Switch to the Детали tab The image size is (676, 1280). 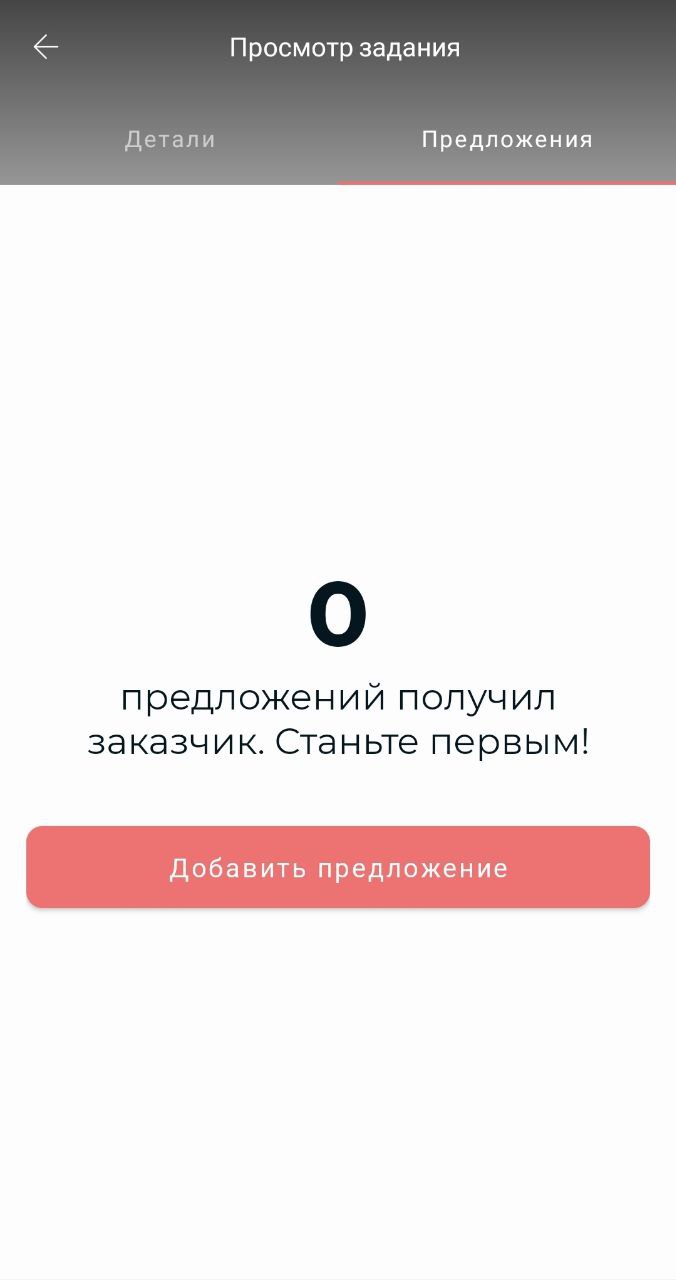[170, 140]
